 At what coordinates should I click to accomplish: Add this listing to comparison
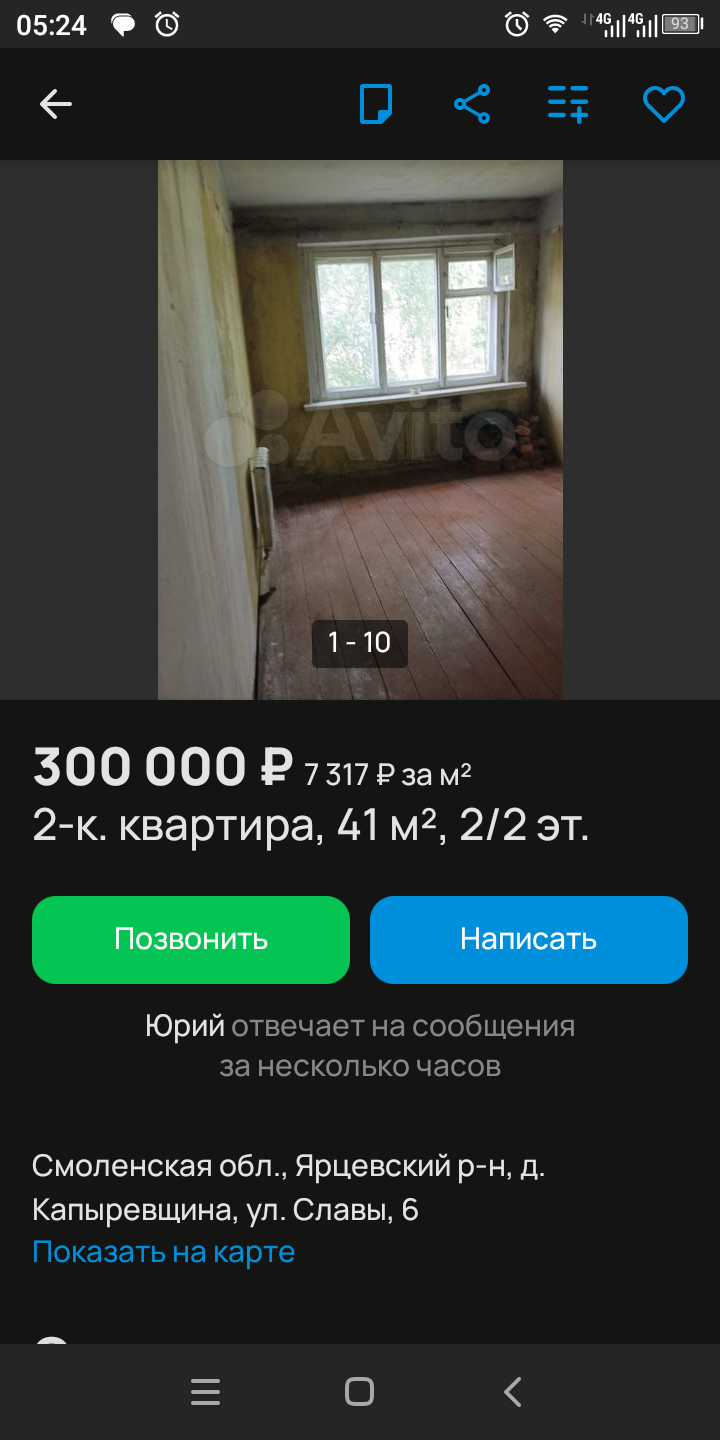coord(568,104)
